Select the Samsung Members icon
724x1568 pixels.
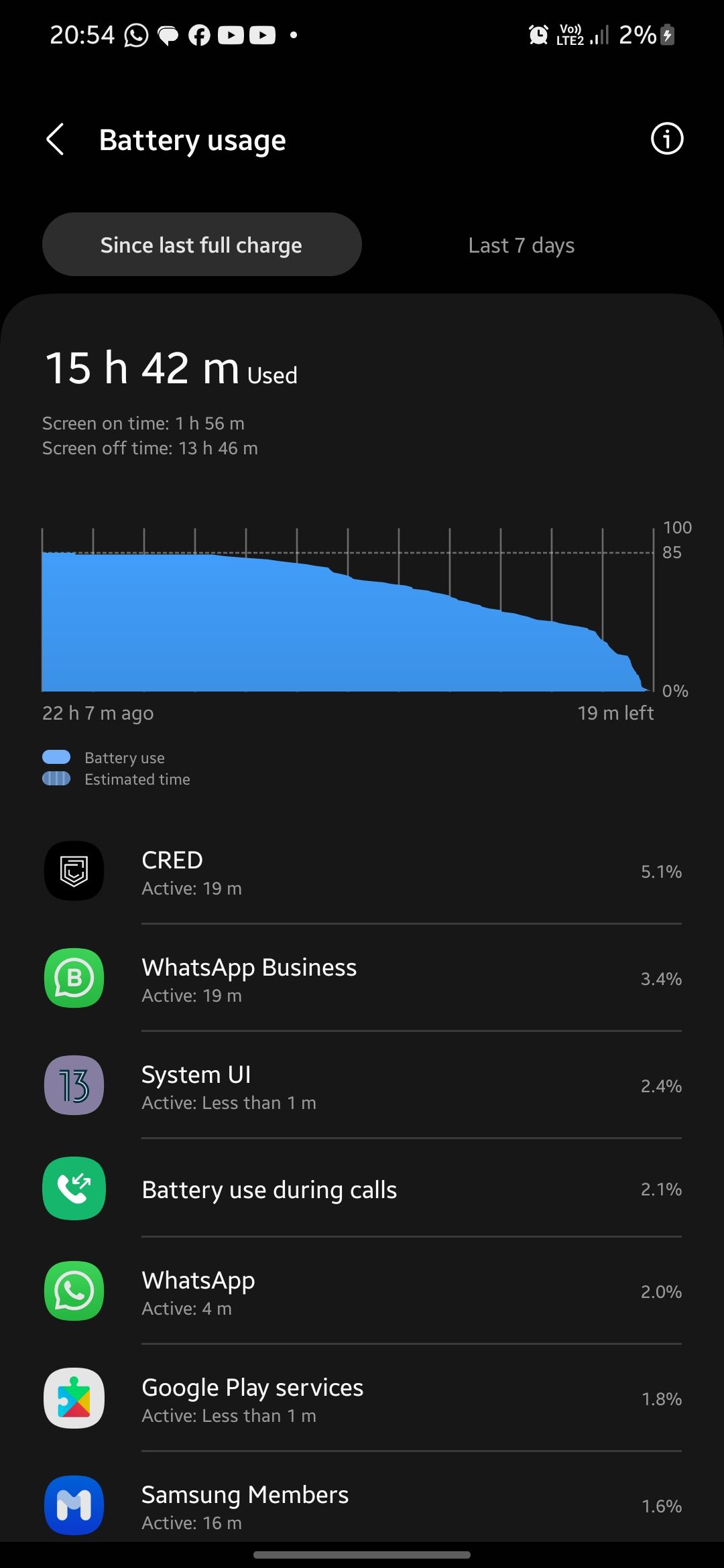(x=74, y=1506)
